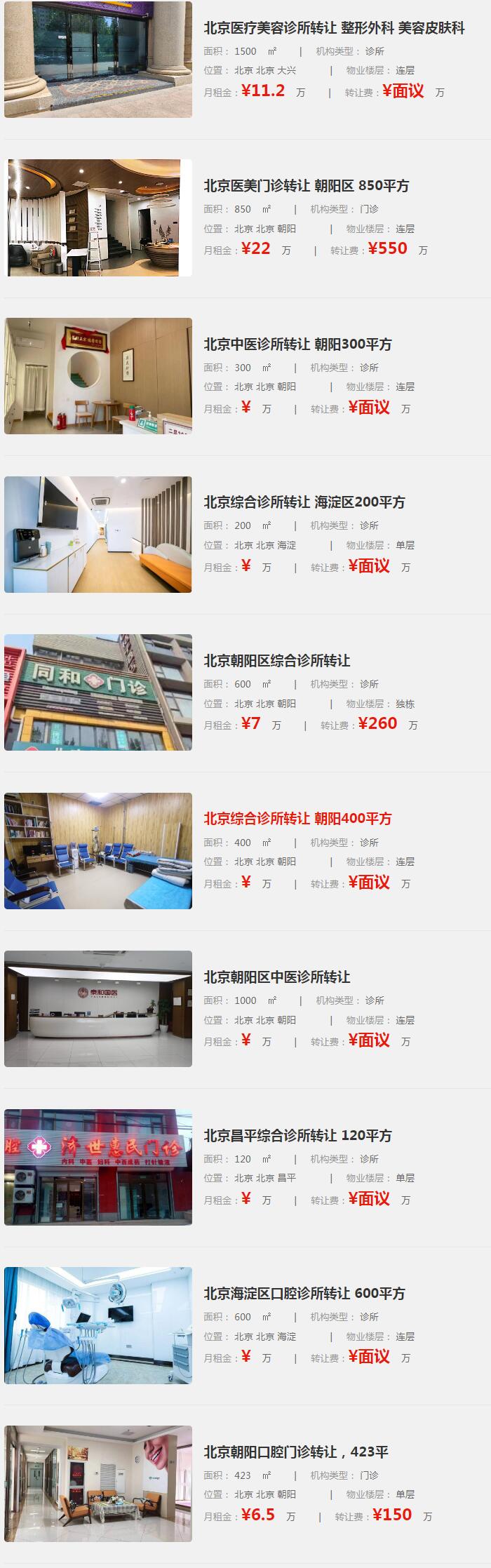Open 北京昌平综合诊所转让 120平方 listing
491x1568 pixels.
297,1136
